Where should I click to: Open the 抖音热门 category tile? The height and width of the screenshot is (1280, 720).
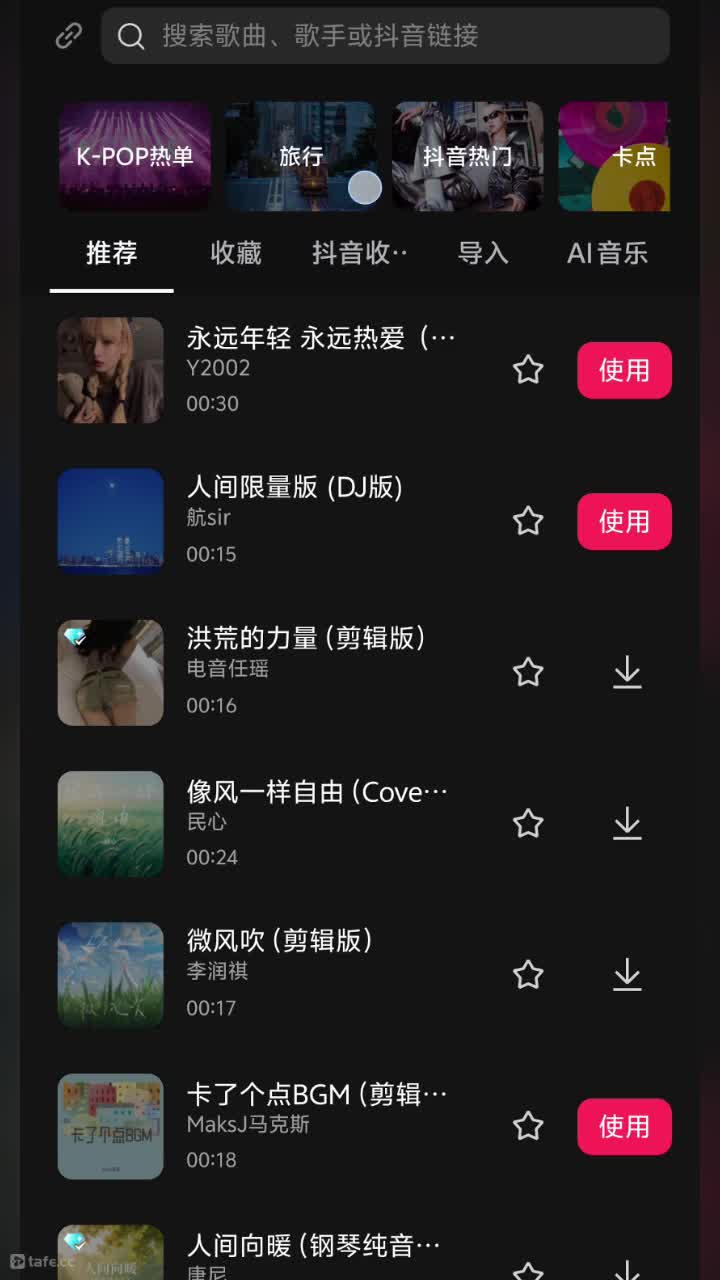(x=468, y=156)
